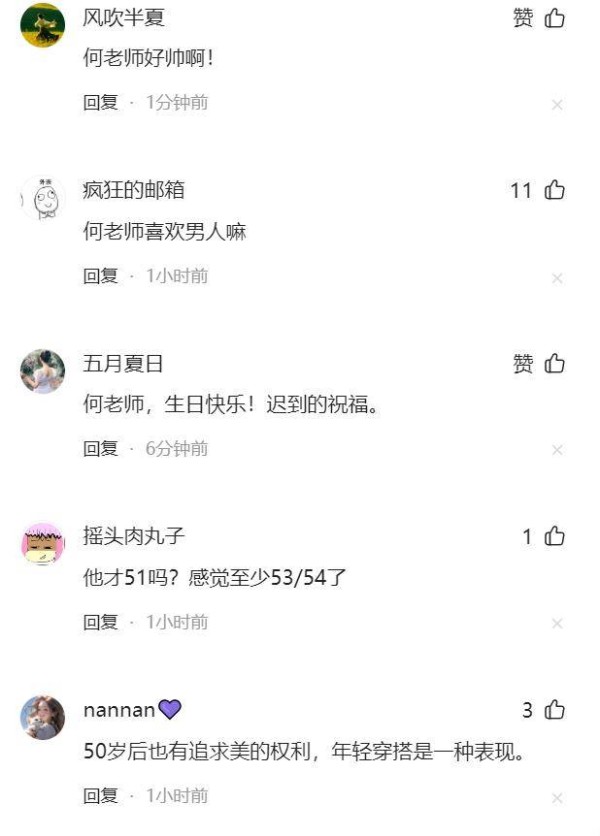
Task: Reply to 五月夏日's comment
Action: (100, 448)
